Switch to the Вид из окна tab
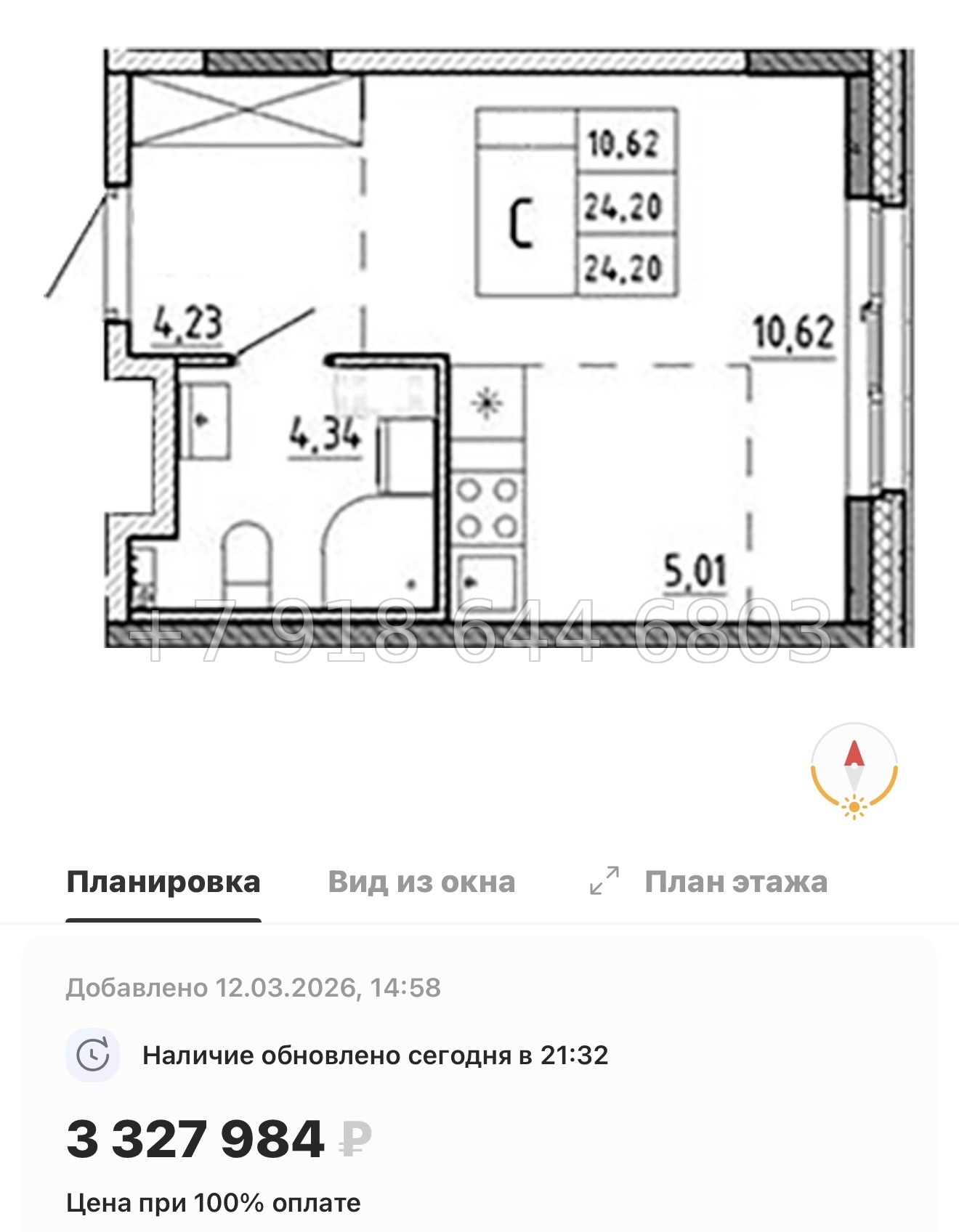959x1232 pixels. coord(422,882)
